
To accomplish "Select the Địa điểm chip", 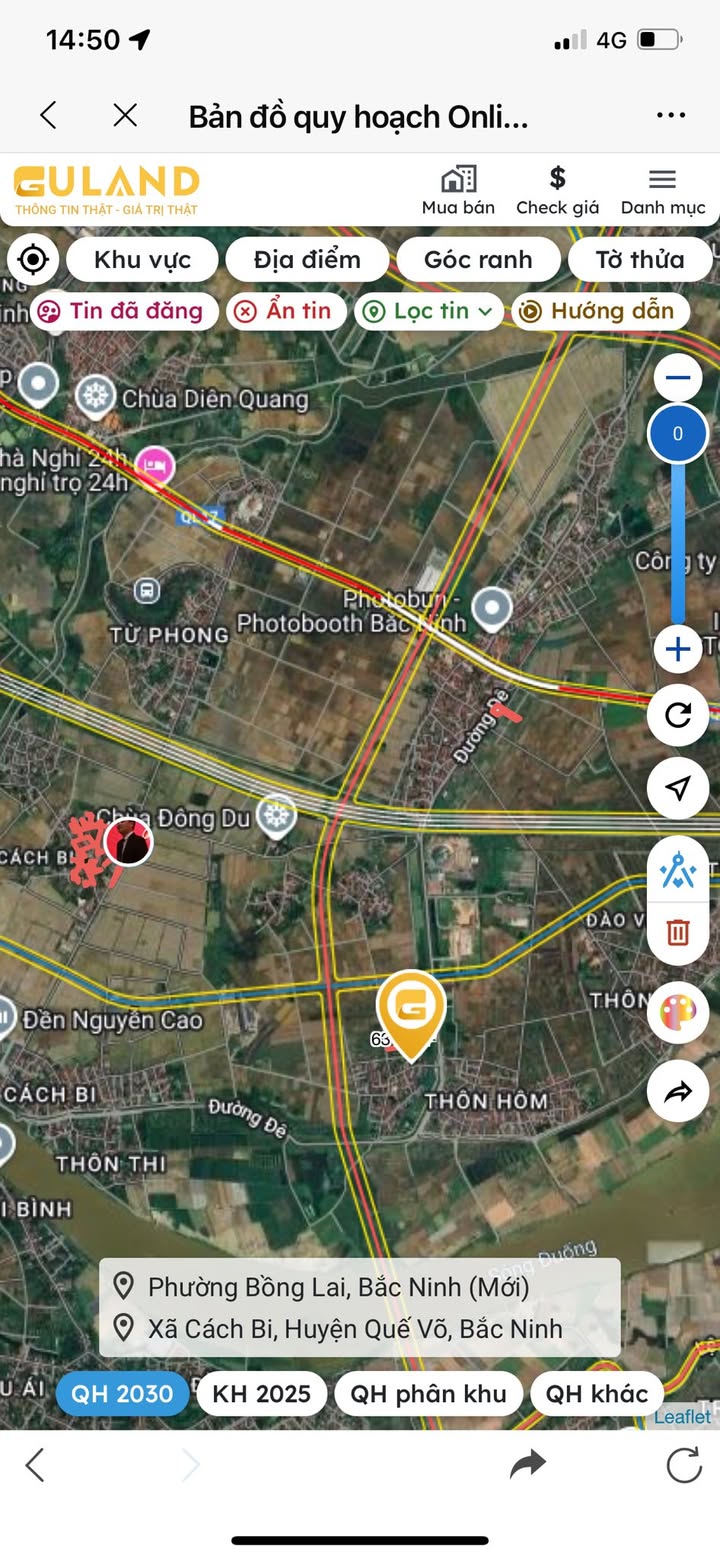I will [x=307, y=260].
